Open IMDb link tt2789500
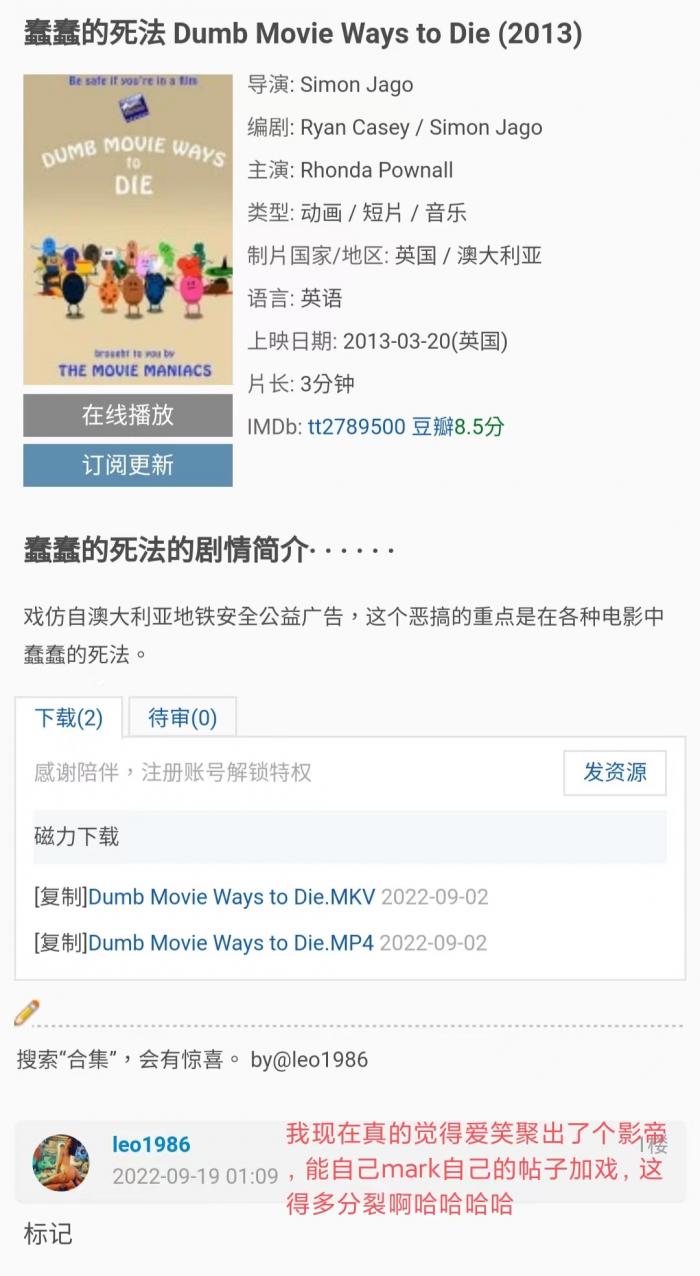Screen dimensions: 700x1276 356,427
